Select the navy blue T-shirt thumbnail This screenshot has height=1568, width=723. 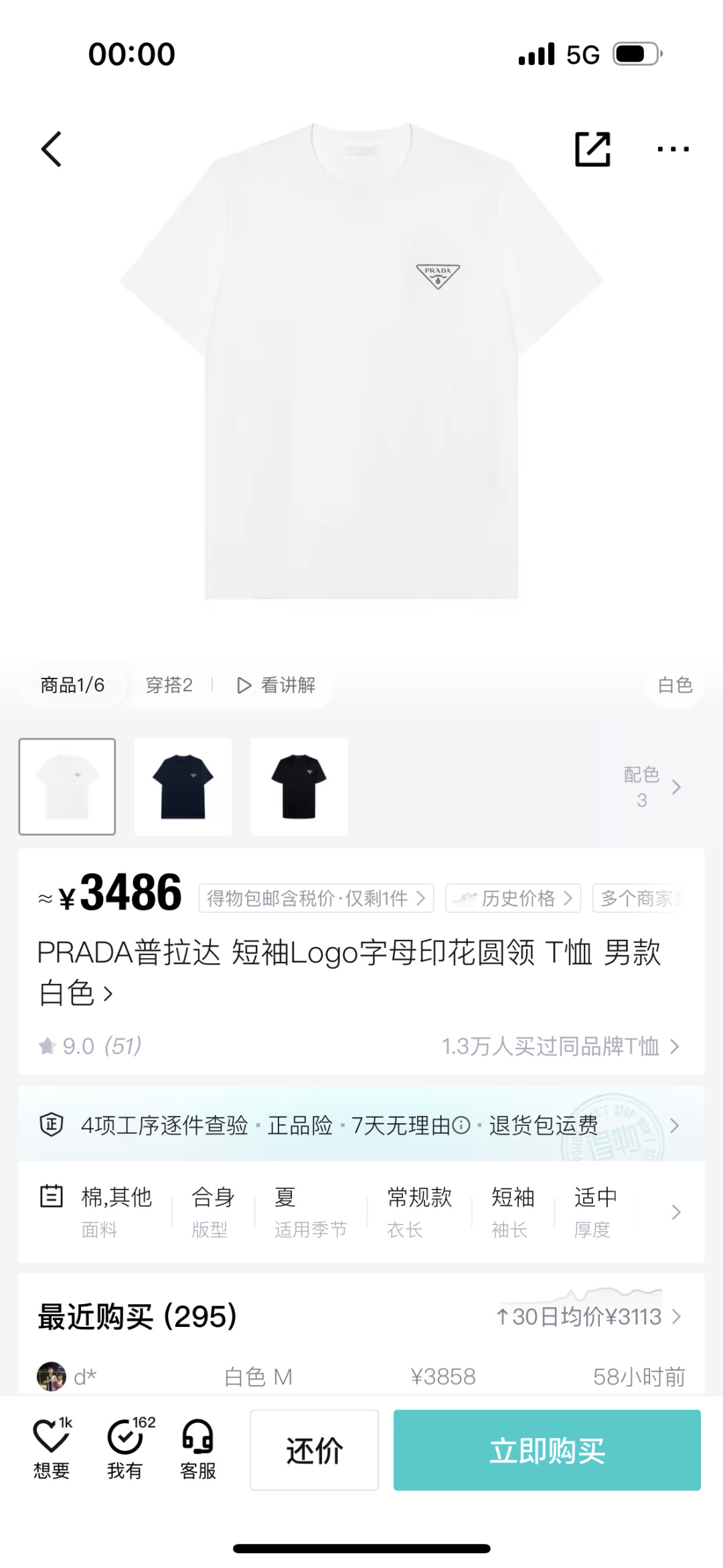tap(183, 786)
